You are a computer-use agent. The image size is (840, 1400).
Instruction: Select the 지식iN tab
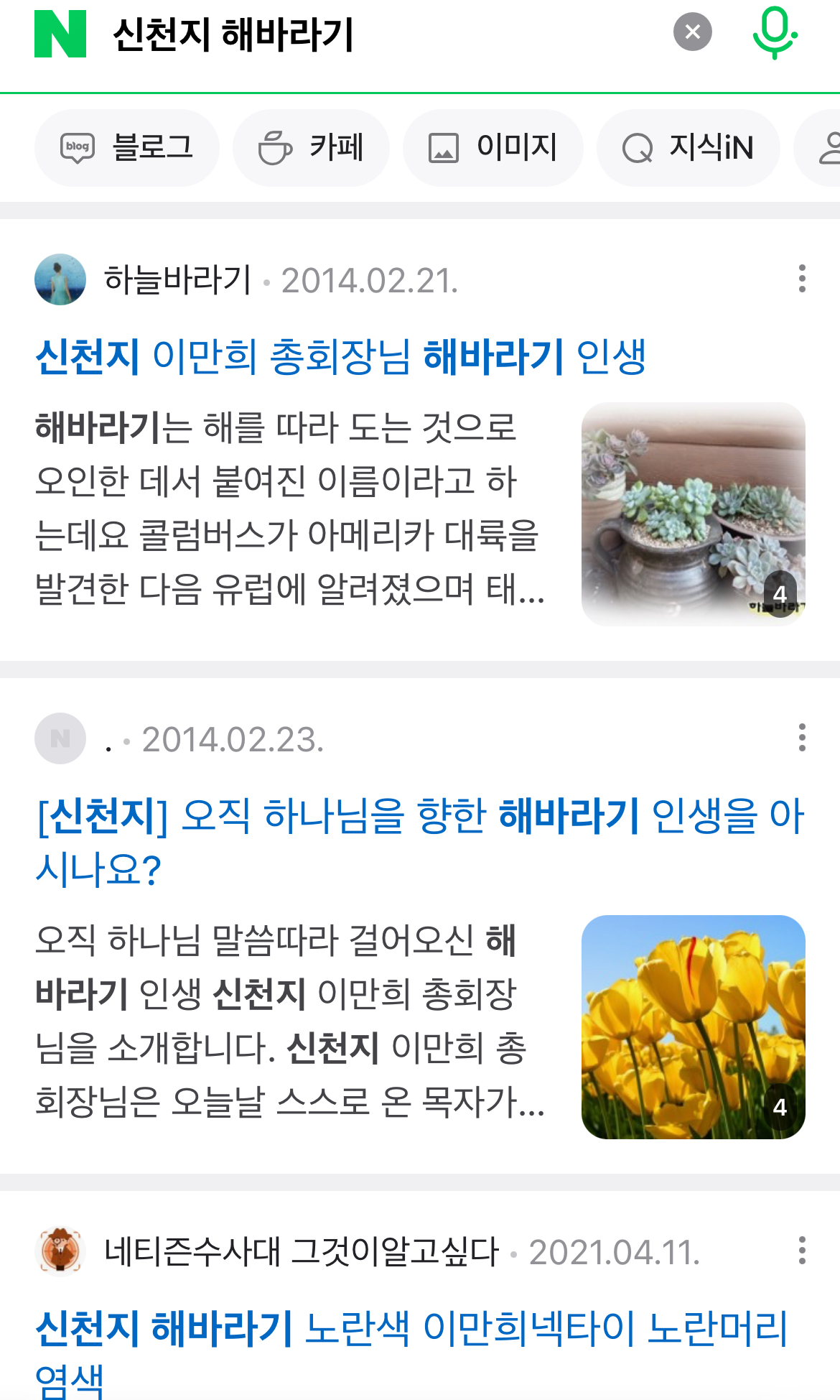tap(688, 148)
